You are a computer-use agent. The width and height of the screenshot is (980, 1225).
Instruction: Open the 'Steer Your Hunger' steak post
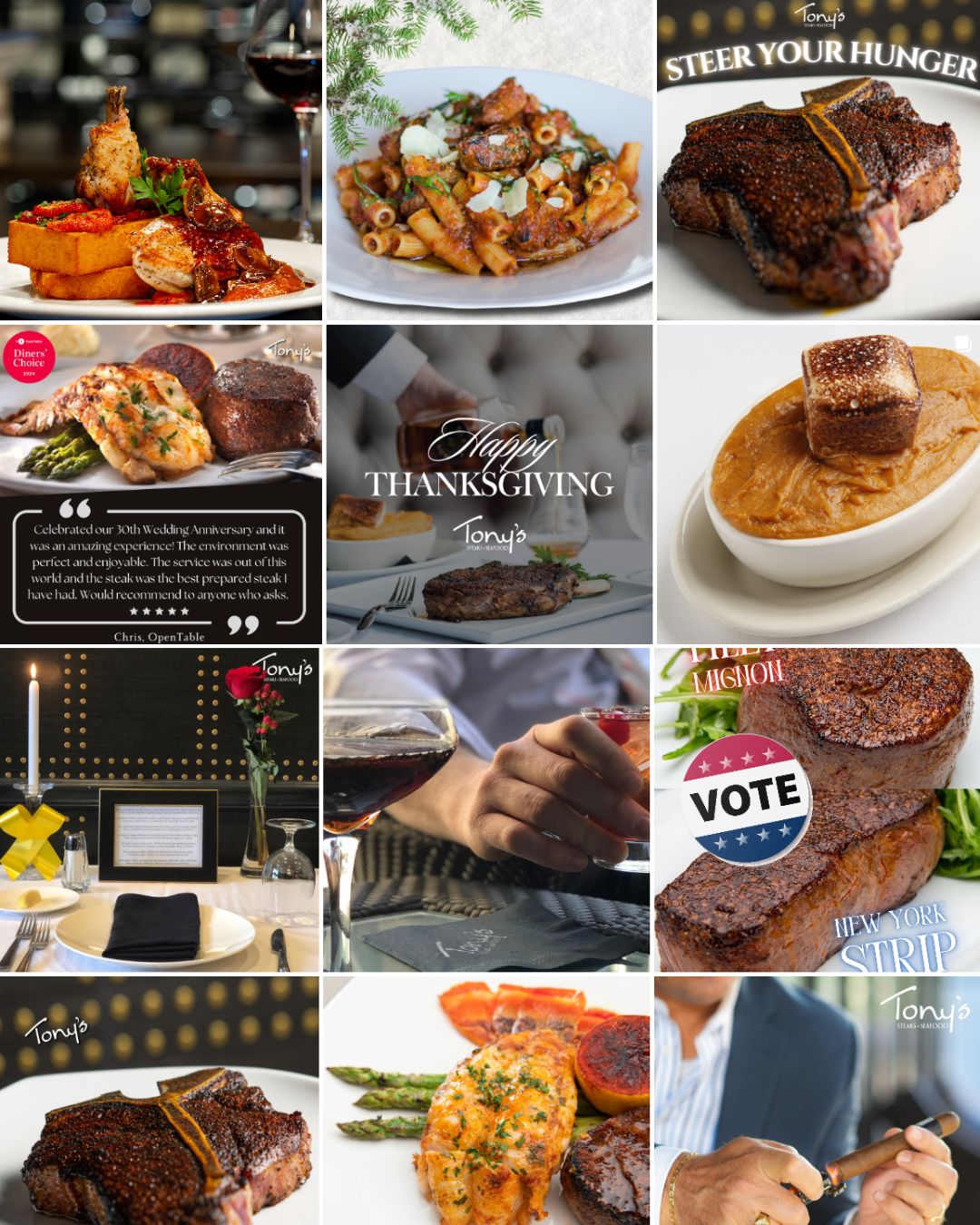818,160
